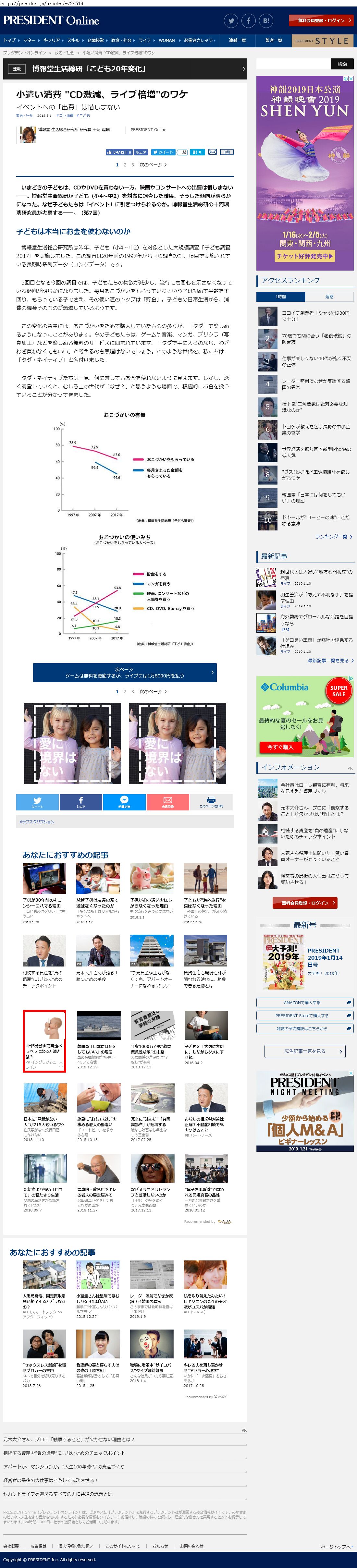This screenshot has width=357, height=1568.
Task: Tap 無料会員登録・ログイン button in header
Action: click(321, 21)
